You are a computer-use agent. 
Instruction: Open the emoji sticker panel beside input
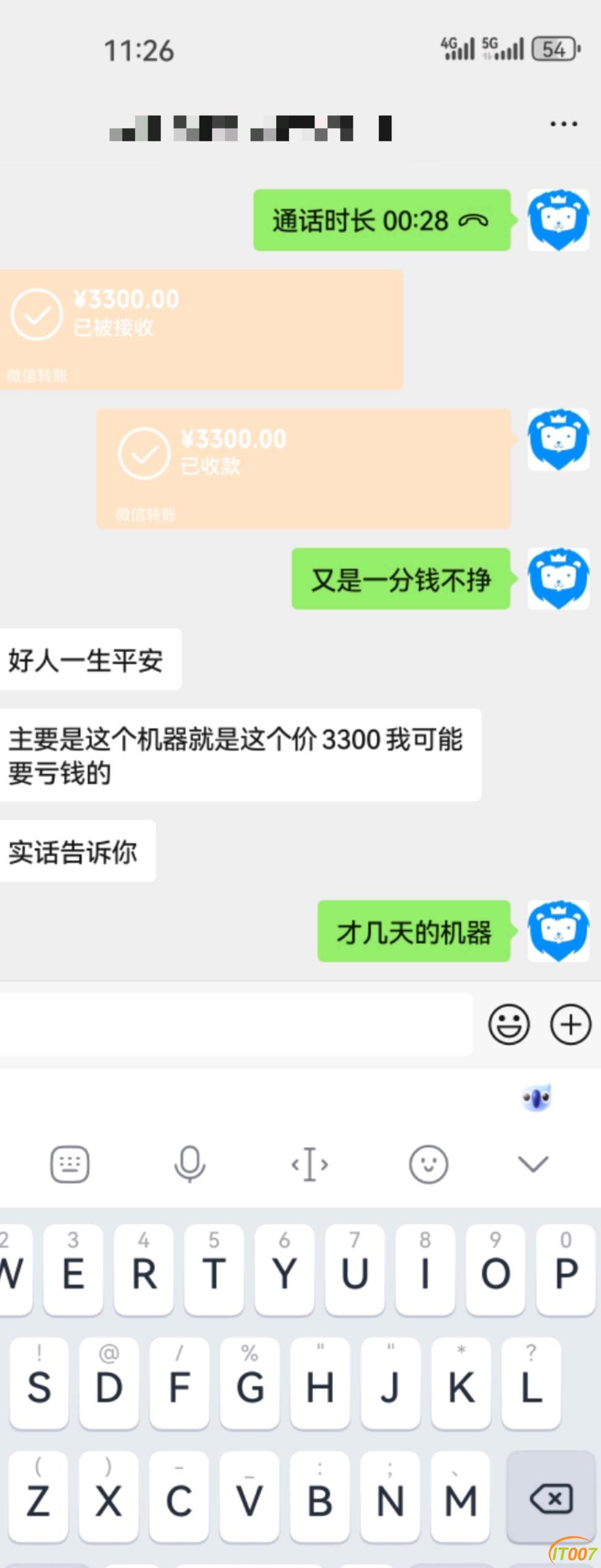pos(508,1024)
